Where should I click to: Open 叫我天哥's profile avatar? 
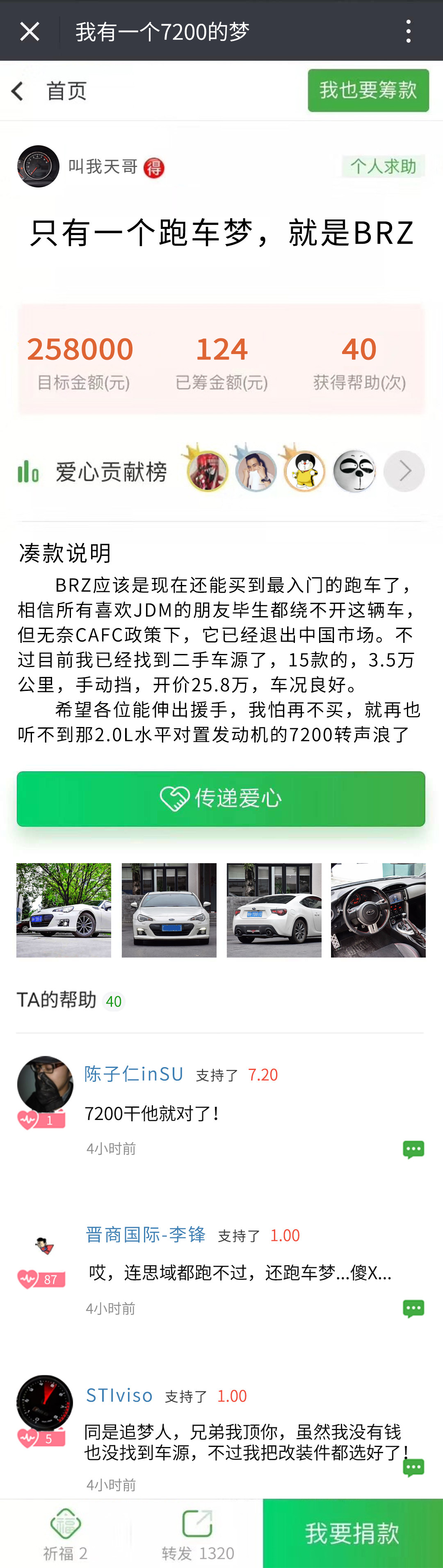coord(38,166)
